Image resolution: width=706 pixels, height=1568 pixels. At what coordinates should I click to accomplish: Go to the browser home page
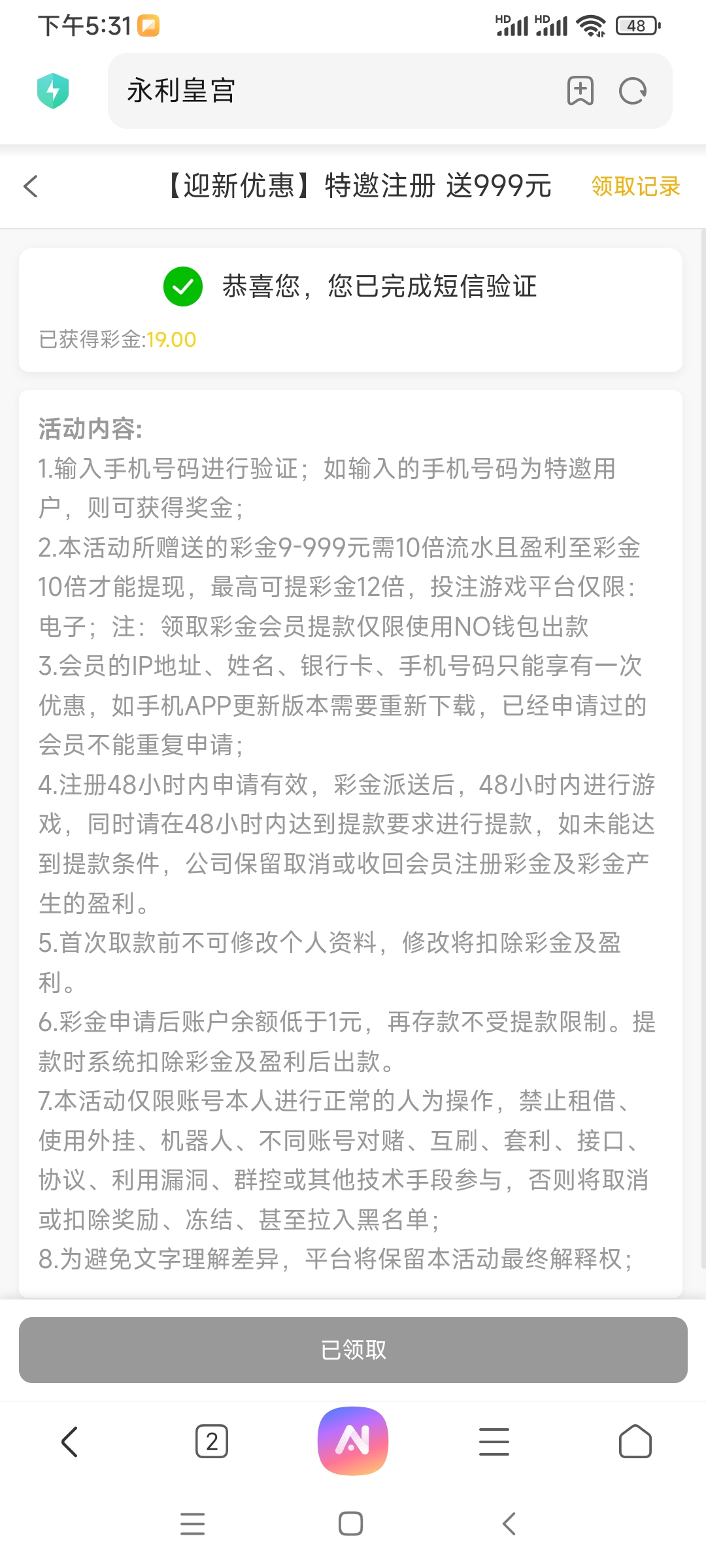pos(635,1441)
